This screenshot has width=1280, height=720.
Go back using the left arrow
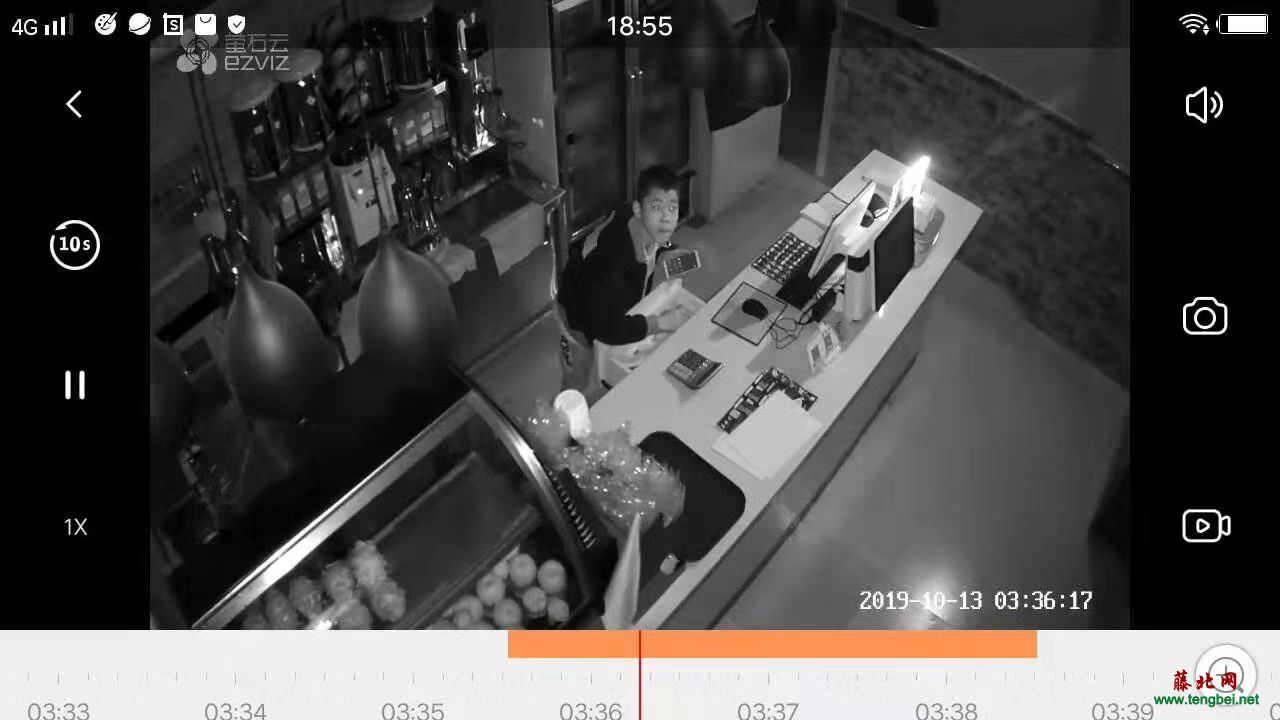74,104
